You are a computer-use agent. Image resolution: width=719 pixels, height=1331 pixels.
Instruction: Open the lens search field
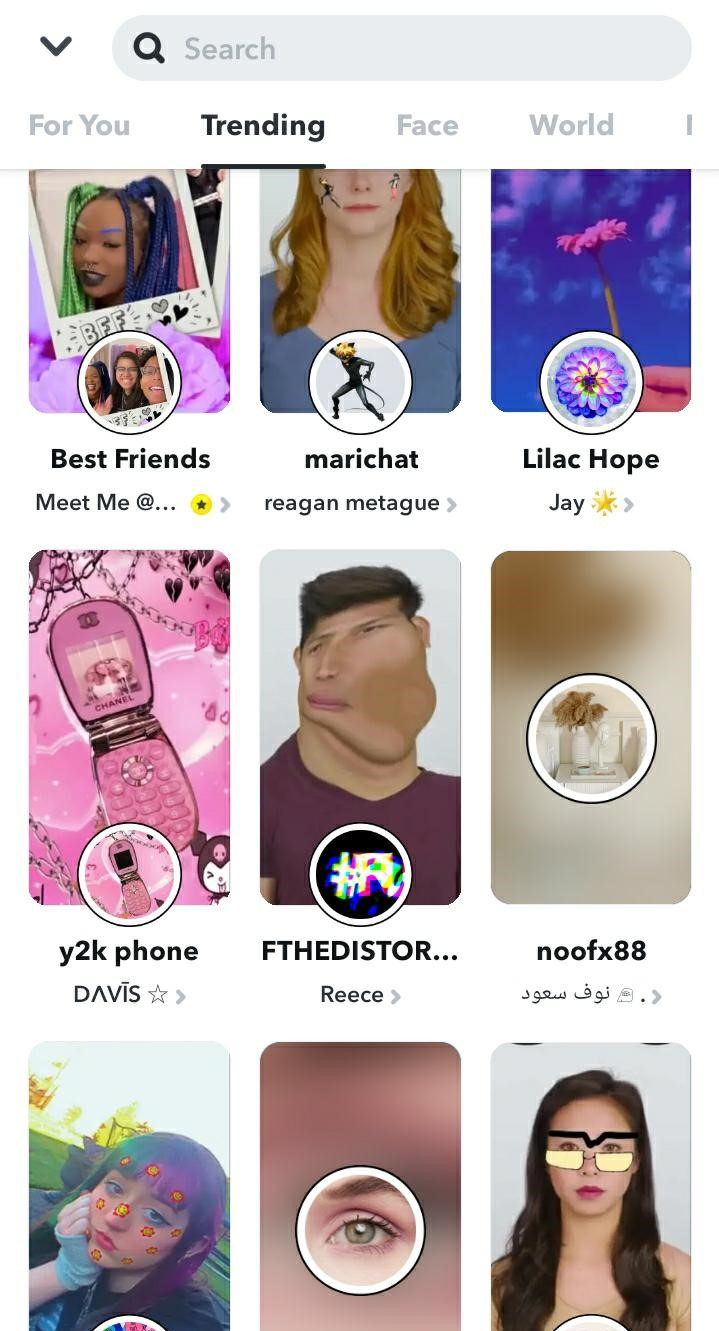(401, 48)
